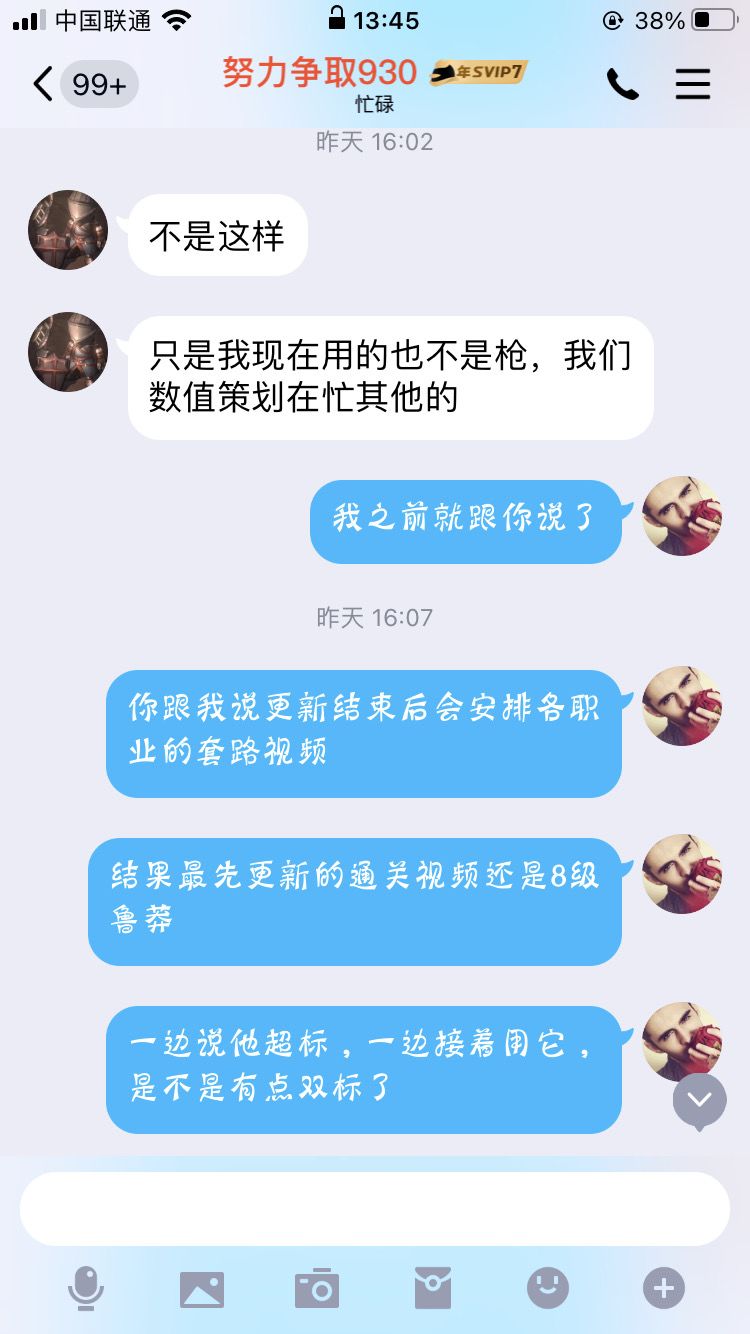Start a call with the phone icon
This screenshot has width=750, height=1334.
622,84
